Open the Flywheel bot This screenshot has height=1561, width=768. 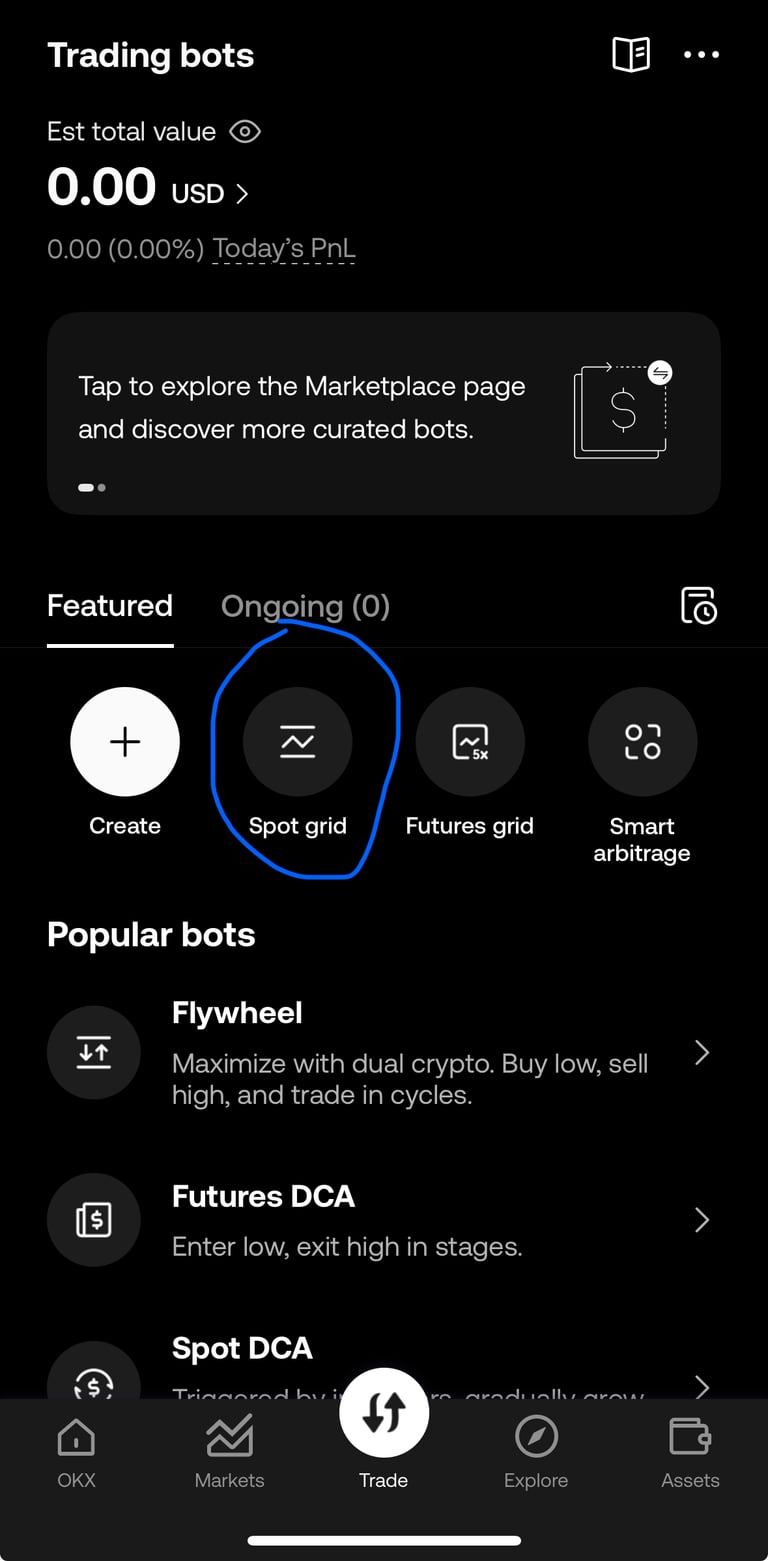383,1053
